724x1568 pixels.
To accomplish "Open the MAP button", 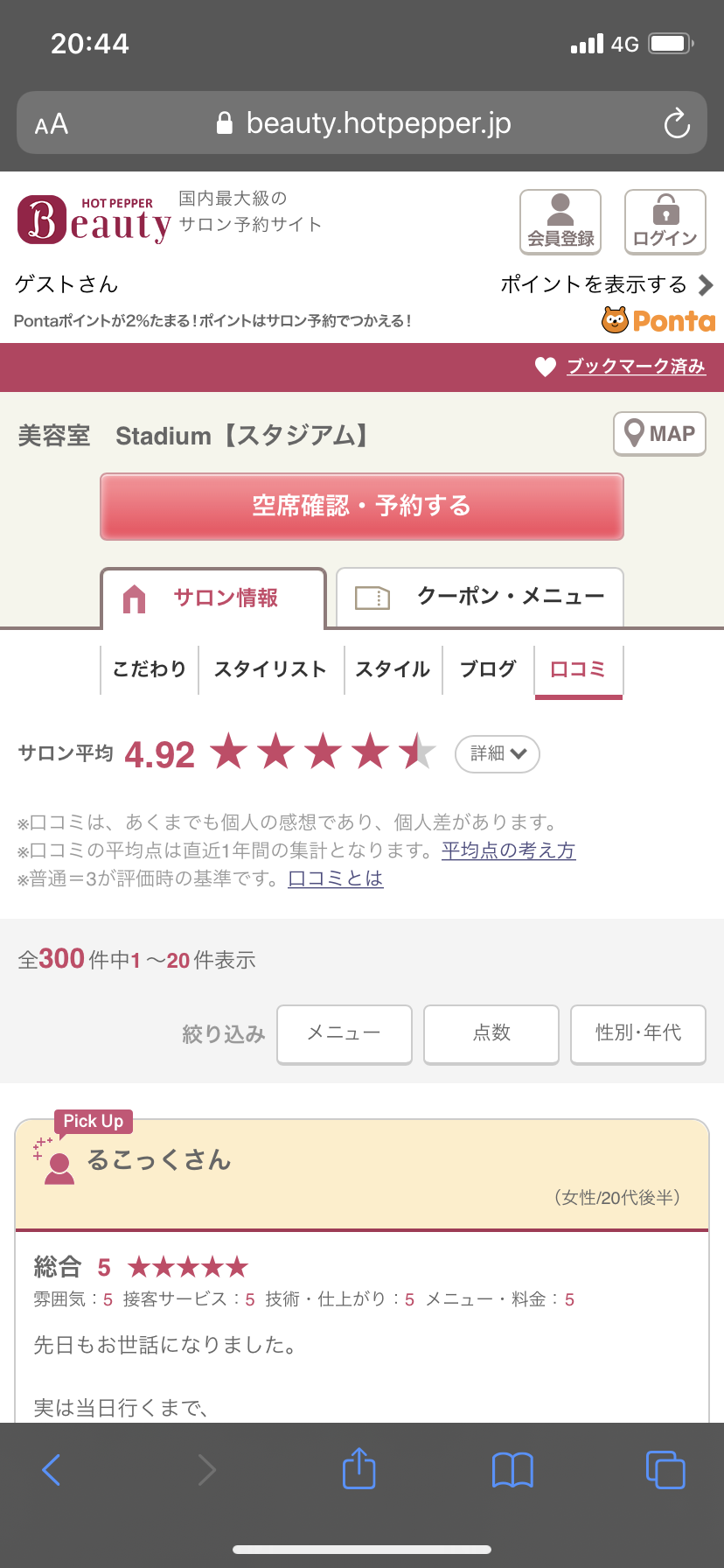I will coord(660,434).
